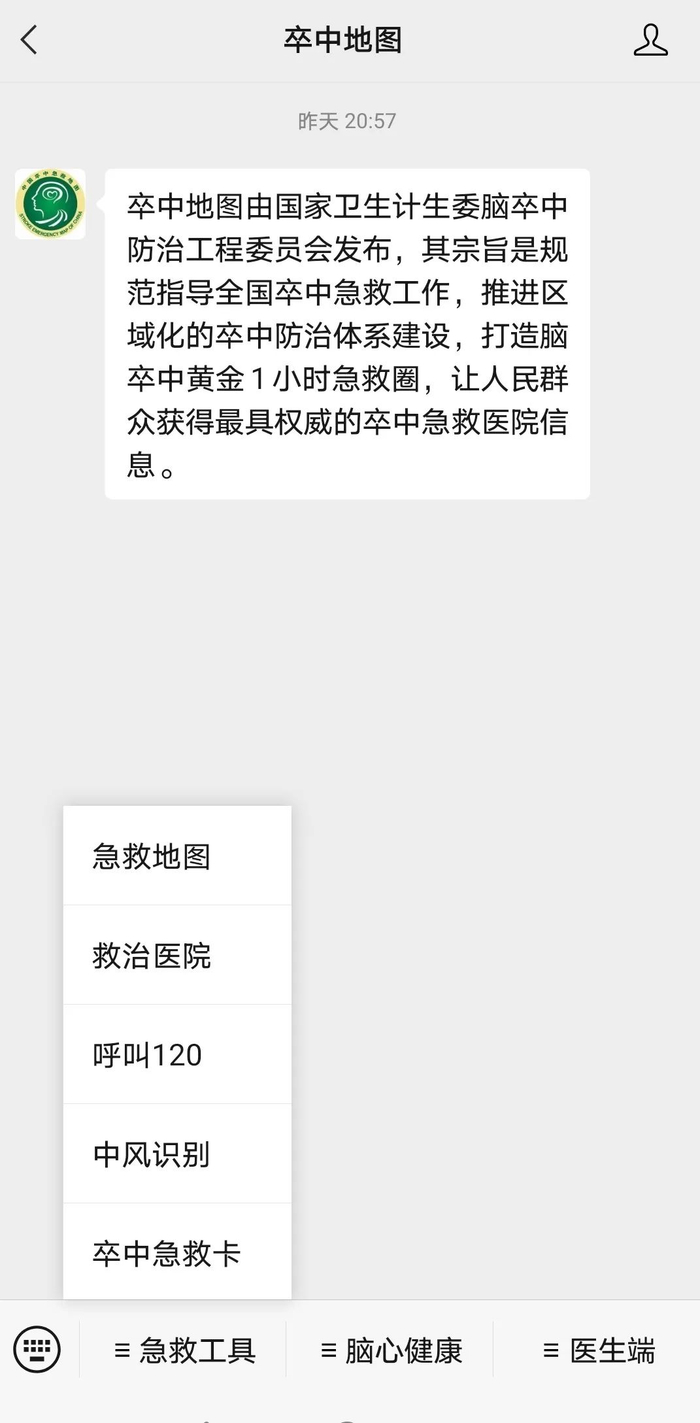Open the account profile icon
The image size is (700, 1423).
[650, 40]
